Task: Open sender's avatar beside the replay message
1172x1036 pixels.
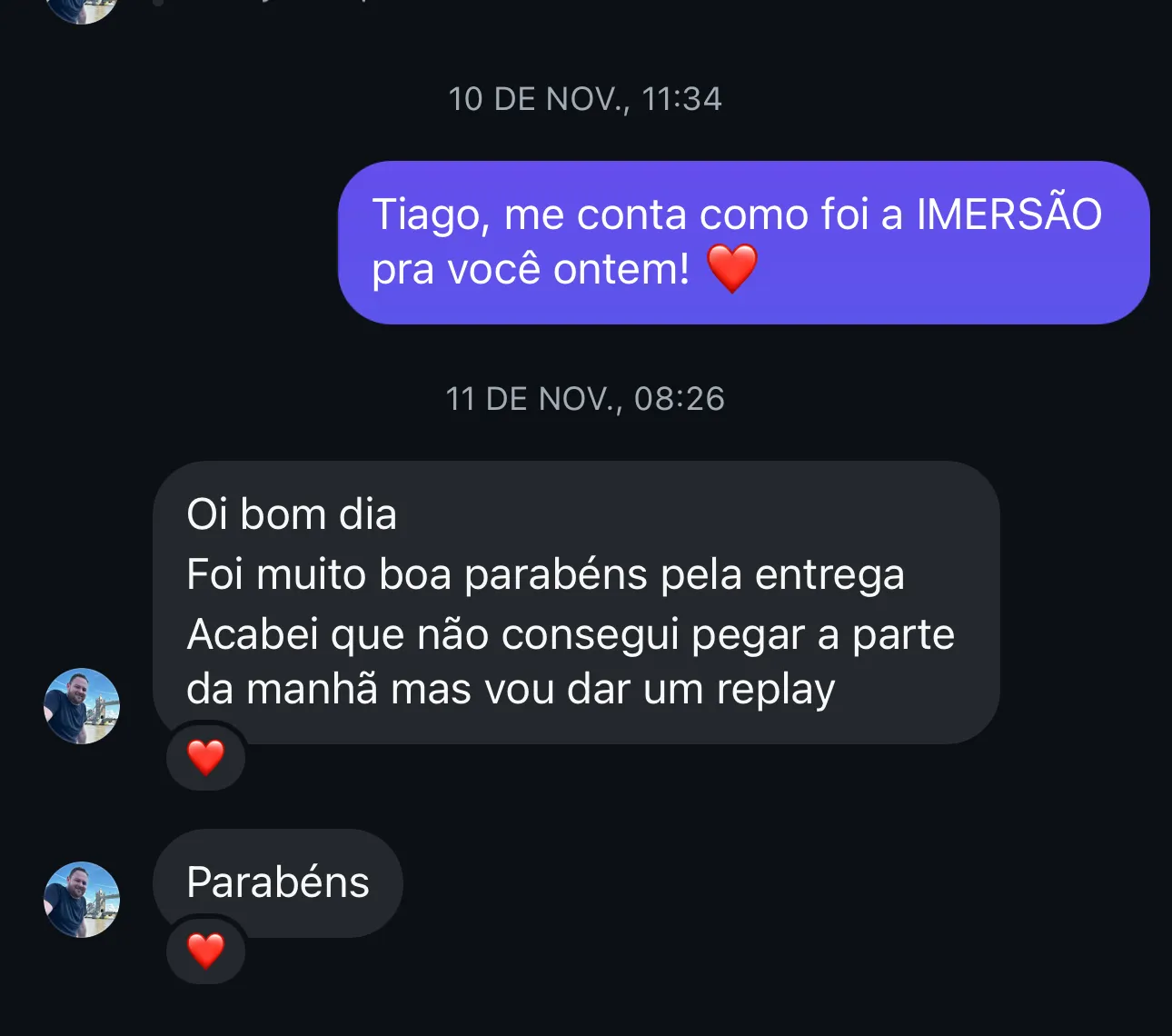Action: pos(82,706)
